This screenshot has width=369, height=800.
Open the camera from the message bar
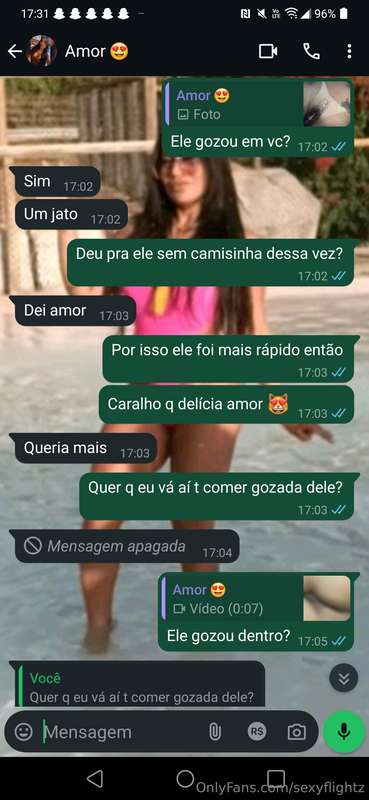point(296,733)
